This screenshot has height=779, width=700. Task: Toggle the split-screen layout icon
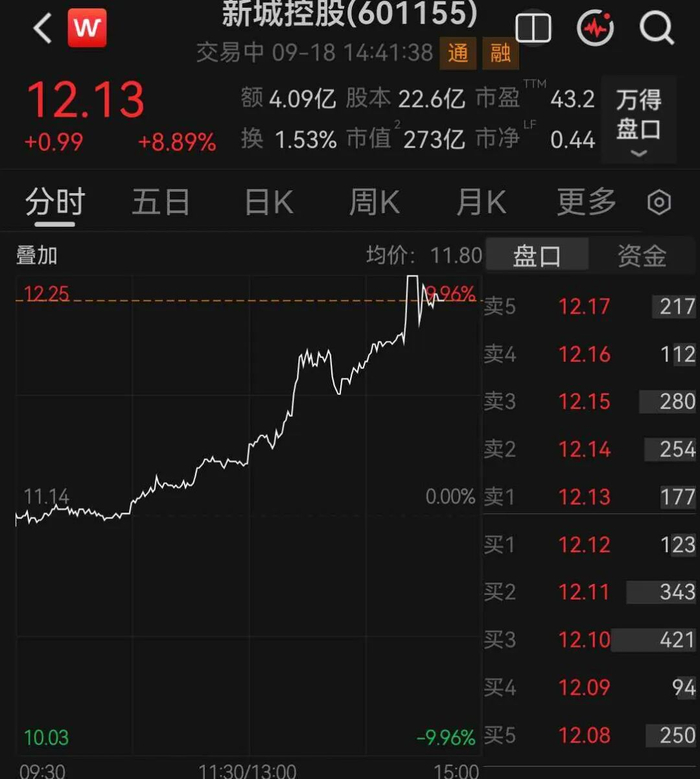[x=533, y=28]
